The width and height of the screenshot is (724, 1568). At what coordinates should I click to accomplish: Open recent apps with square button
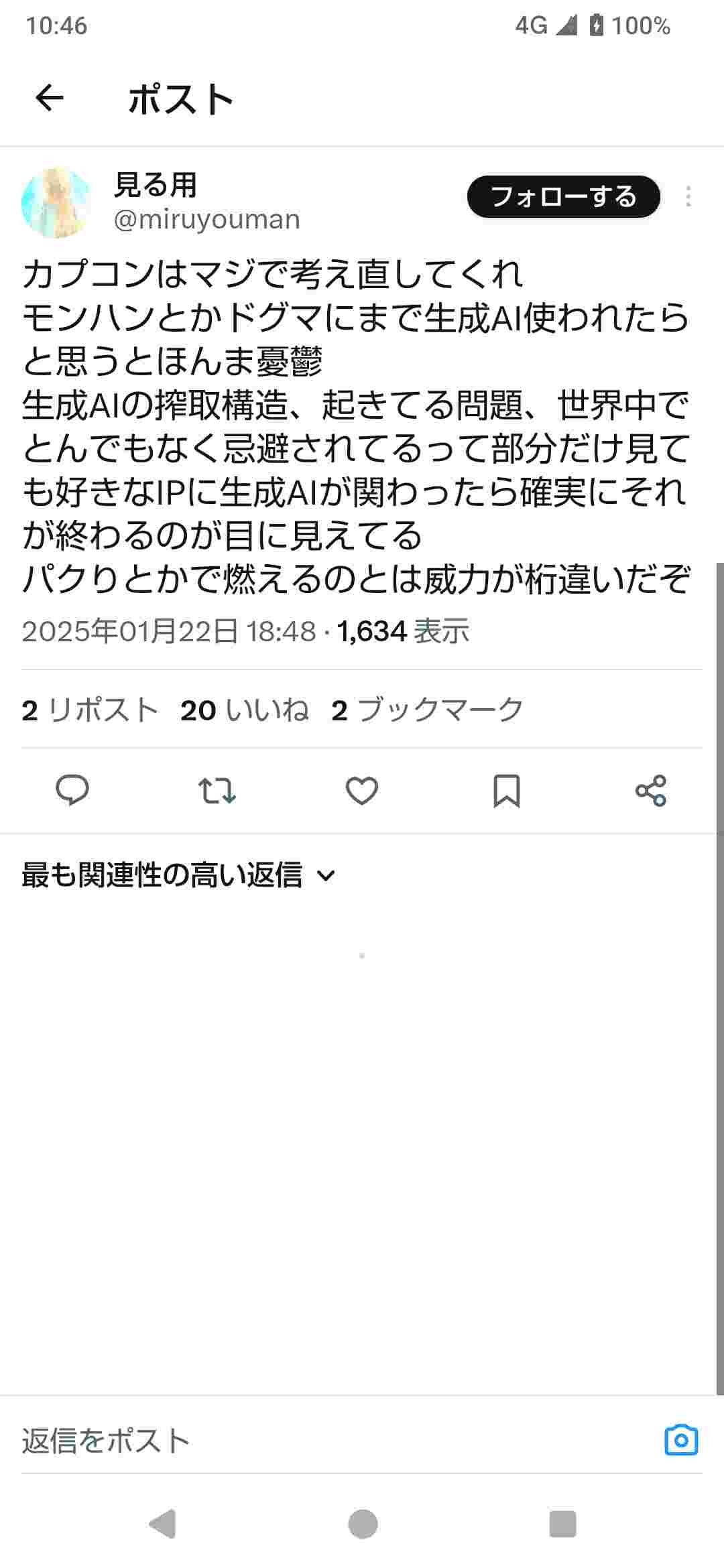(562, 1524)
